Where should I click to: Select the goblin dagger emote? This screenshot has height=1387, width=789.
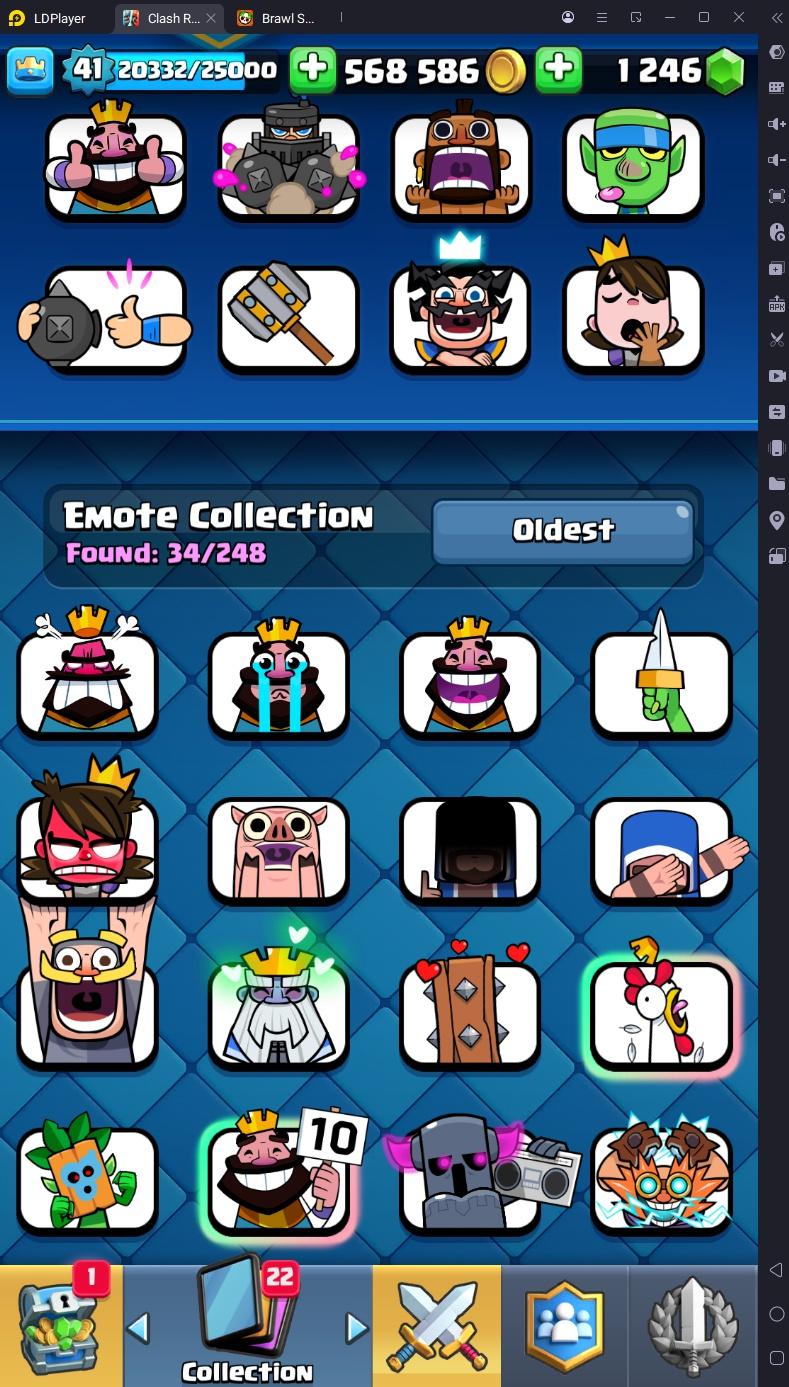pyautogui.click(x=661, y=684)
